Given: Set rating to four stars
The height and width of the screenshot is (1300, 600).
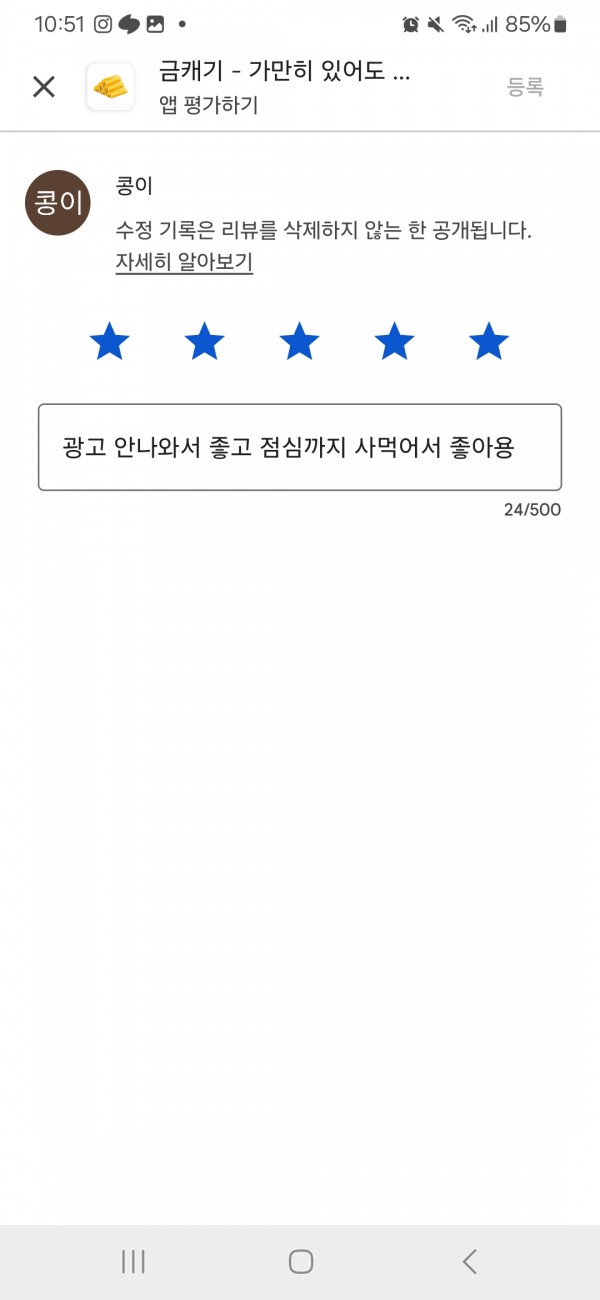Looking at the screenshot, I should click(x=394, y=342).
